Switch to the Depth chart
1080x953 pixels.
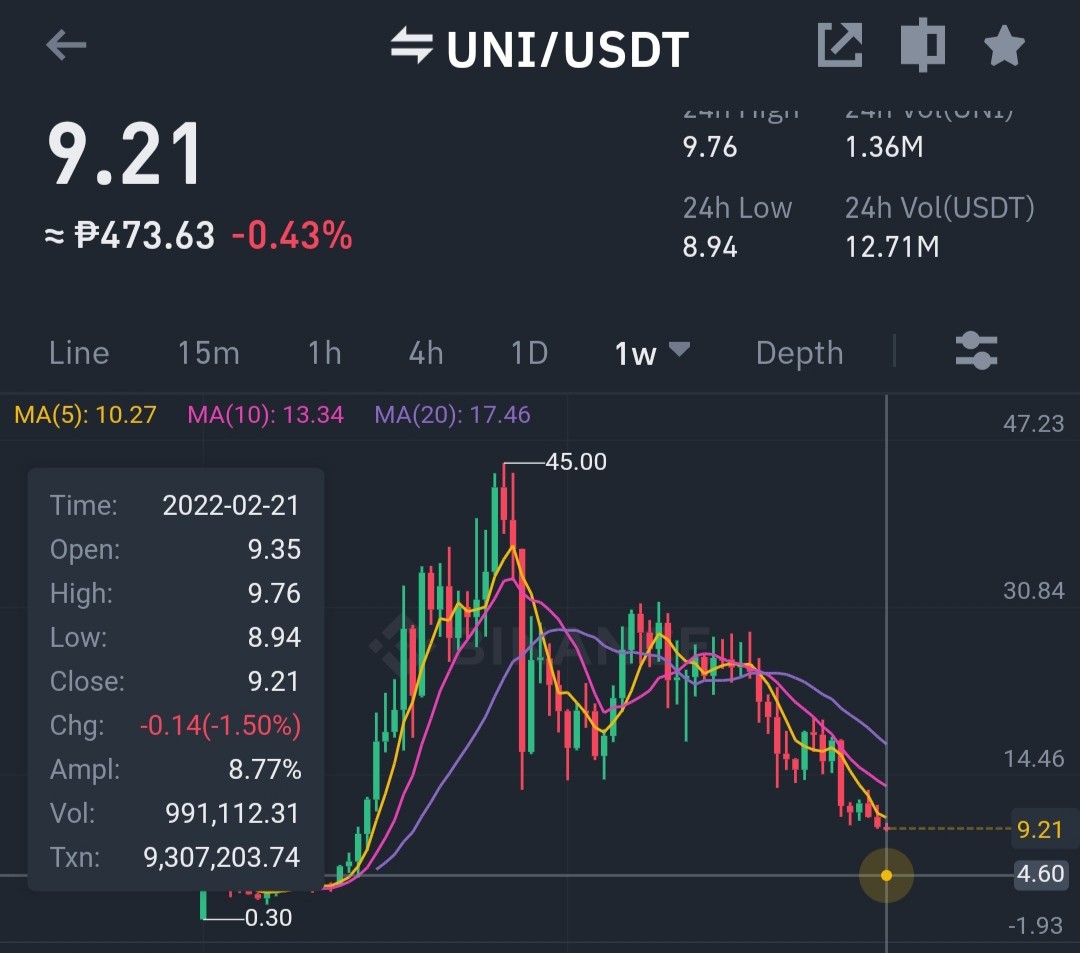[800, 353]
